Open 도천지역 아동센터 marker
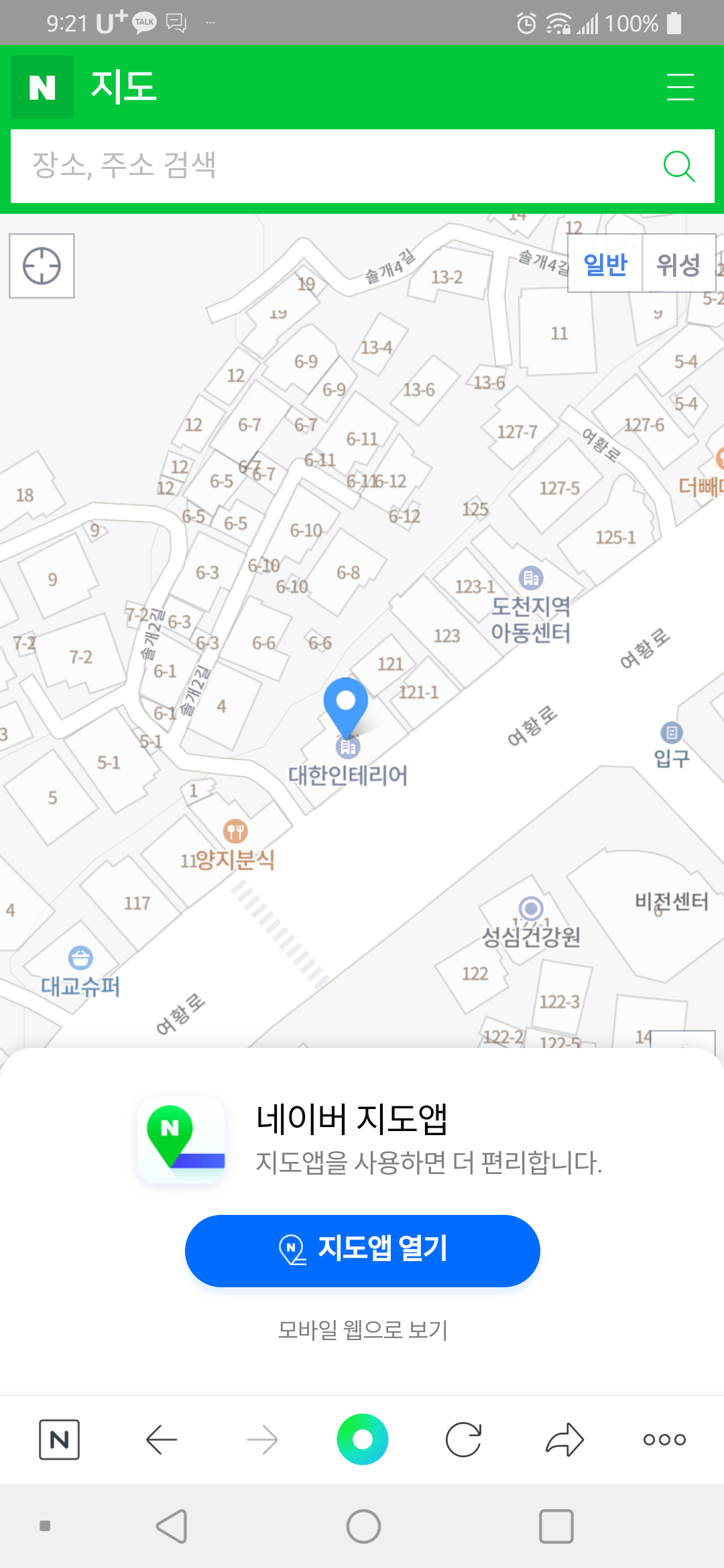The height and width of the screenshot is (1568, 724). [x=531, y=578]
